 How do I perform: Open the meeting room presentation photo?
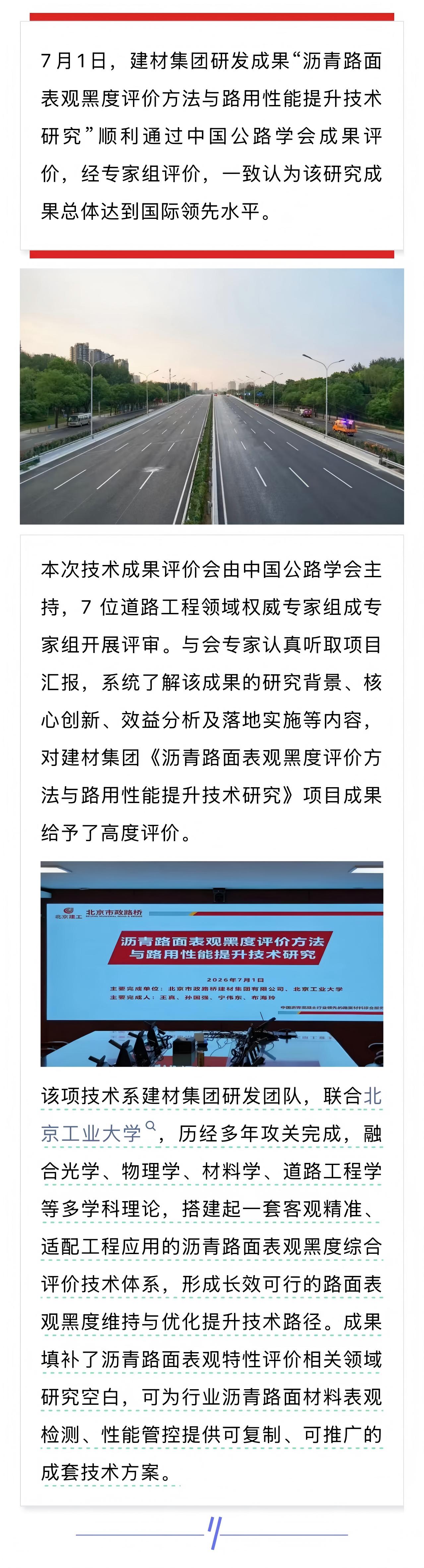coord(212,964)
